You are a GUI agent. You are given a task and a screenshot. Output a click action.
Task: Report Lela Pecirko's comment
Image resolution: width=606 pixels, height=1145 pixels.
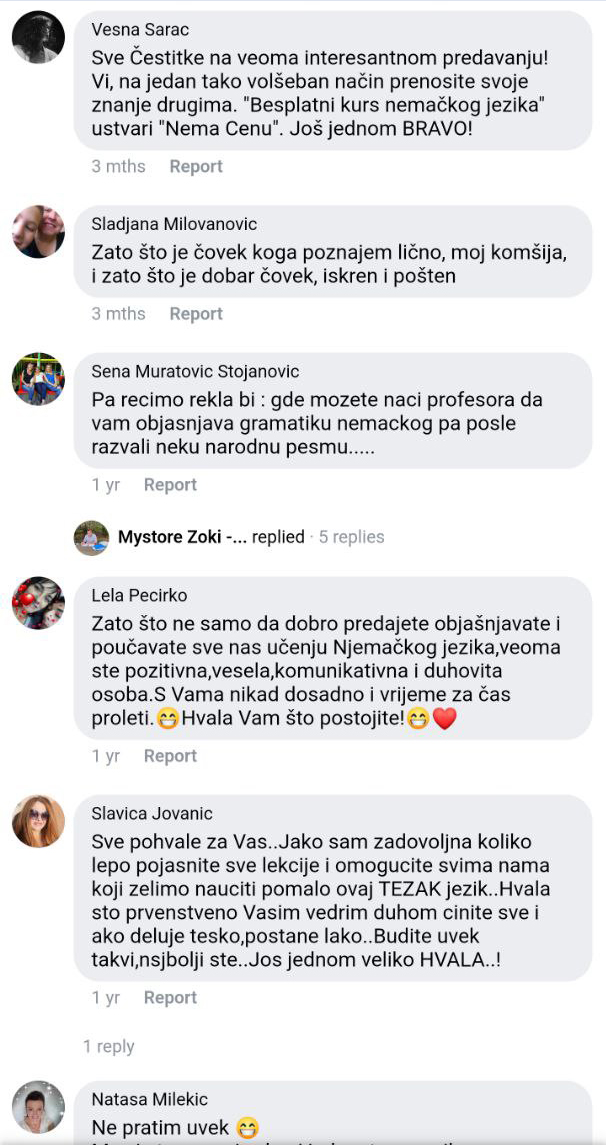(170, 756)
